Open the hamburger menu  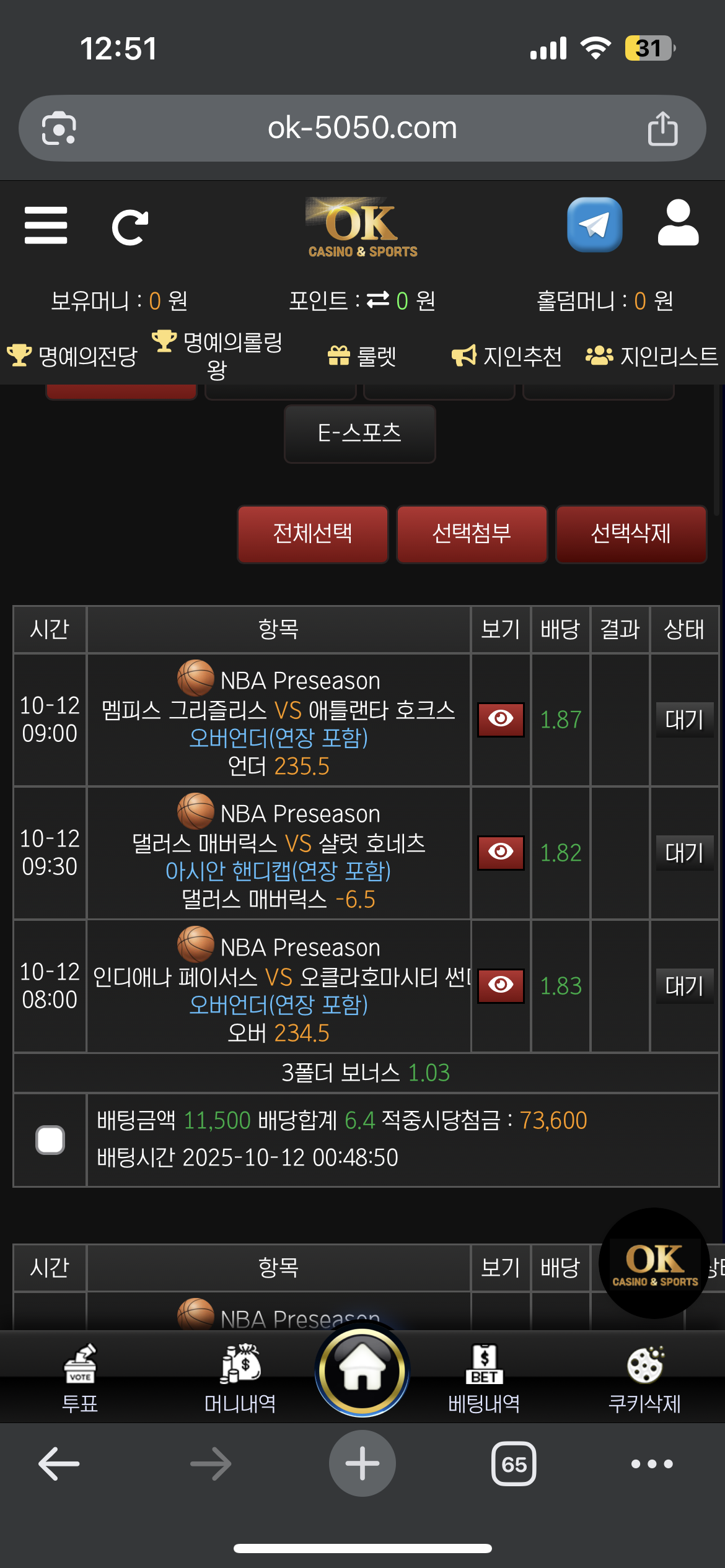click(46, 225)
